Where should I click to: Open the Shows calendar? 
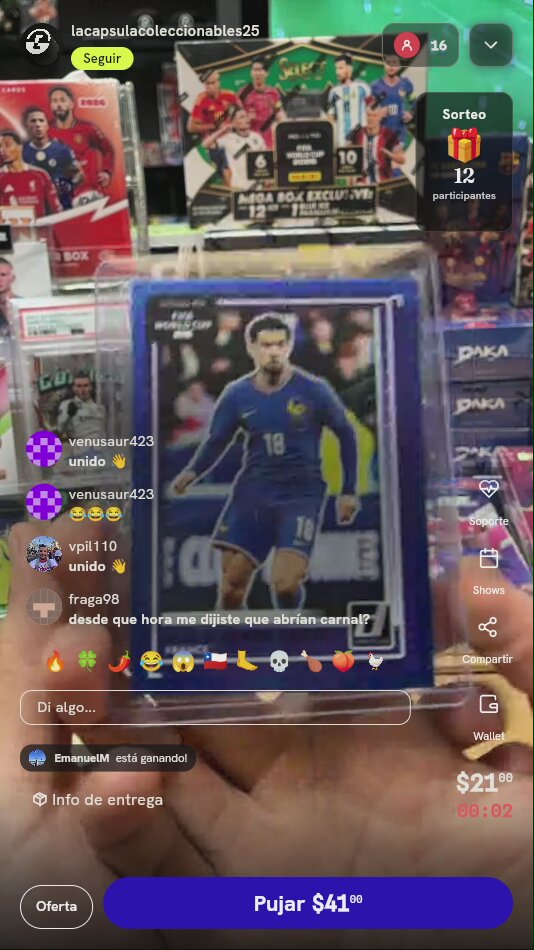click(x=489, y=571)
